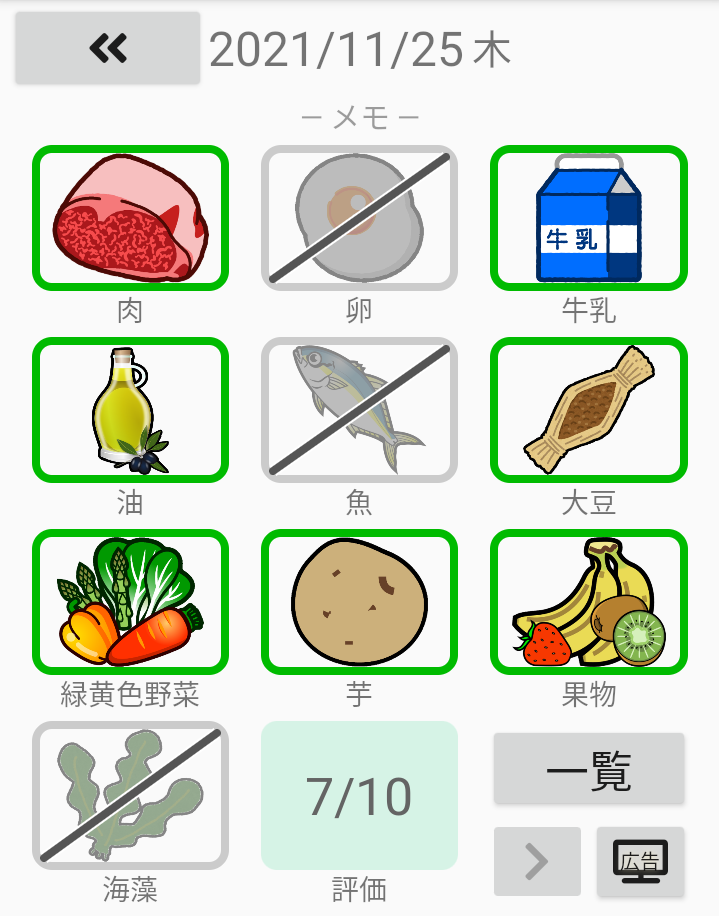Toggle the soybean (大豆) tile
Screen dimensions: 719x916
pos(588,410)
